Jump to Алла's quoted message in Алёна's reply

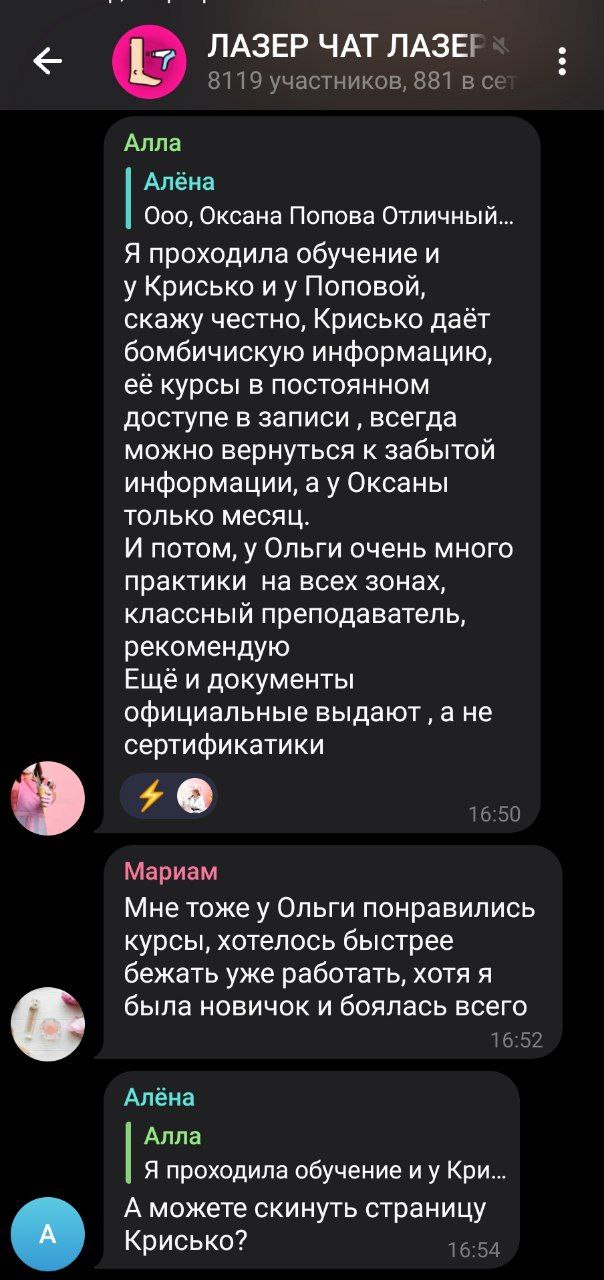316,1153
